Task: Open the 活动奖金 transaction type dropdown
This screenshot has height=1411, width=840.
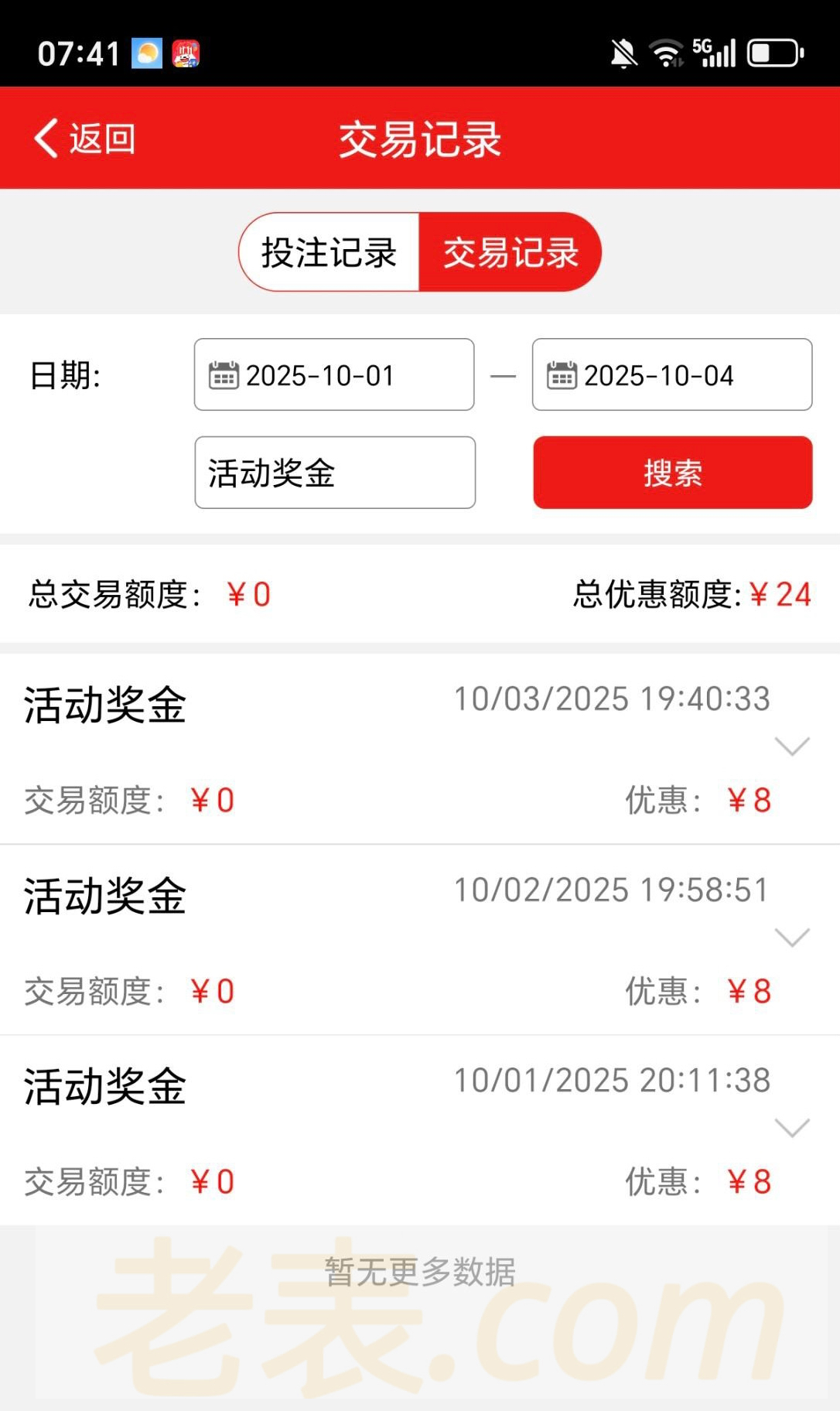Action: [334, 473]
